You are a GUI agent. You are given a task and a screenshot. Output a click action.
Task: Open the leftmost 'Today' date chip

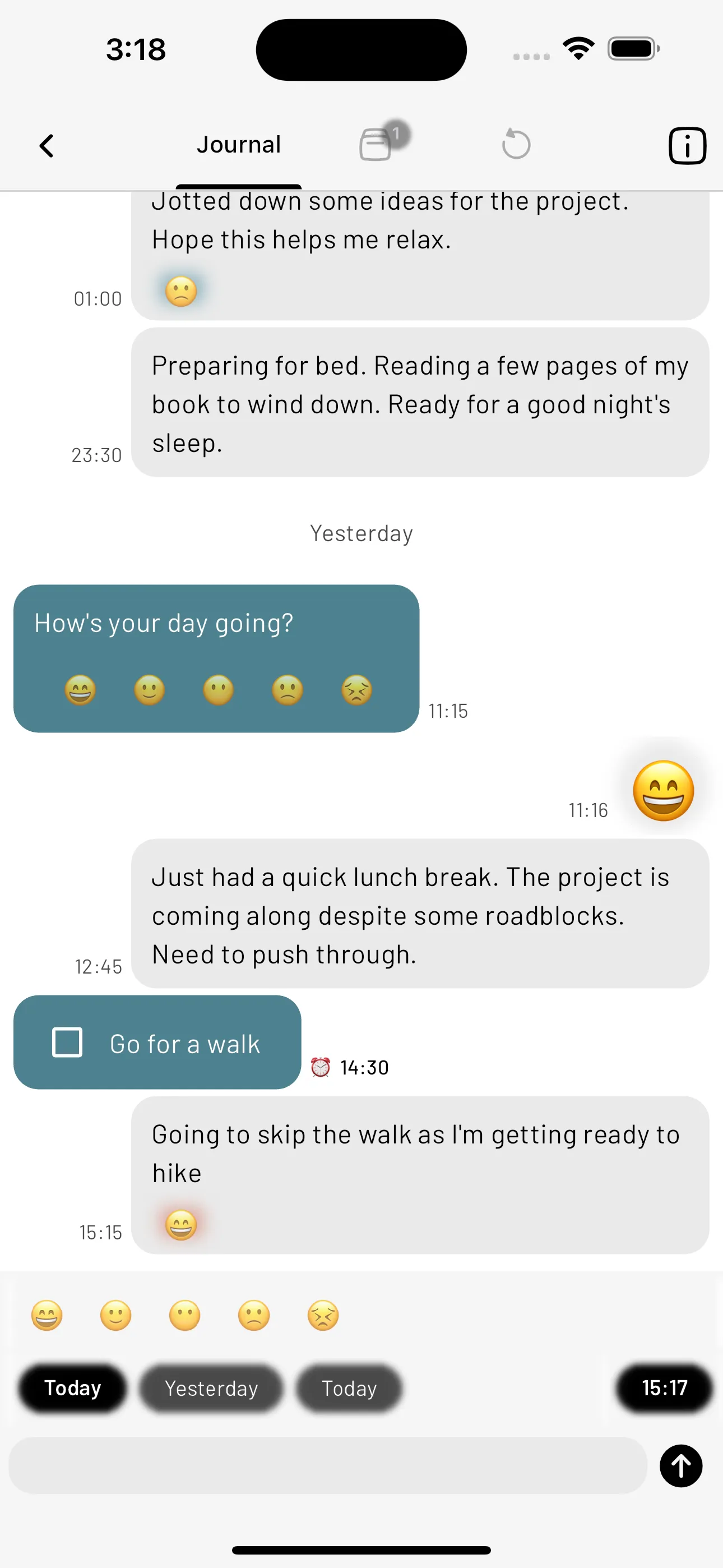[x=72, y=1389]
